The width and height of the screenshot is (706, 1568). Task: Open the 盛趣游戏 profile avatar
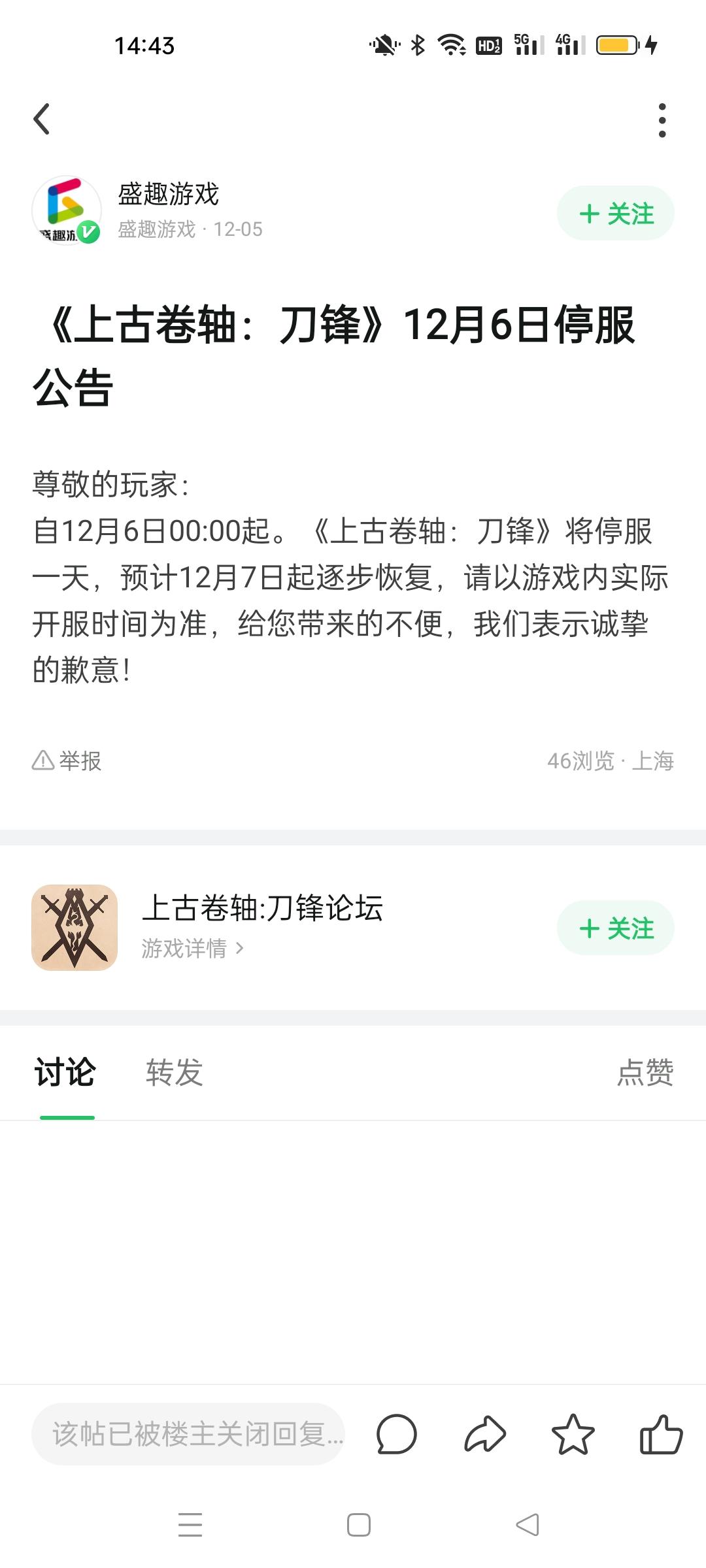pyautogui.click(x=67, y=210)
